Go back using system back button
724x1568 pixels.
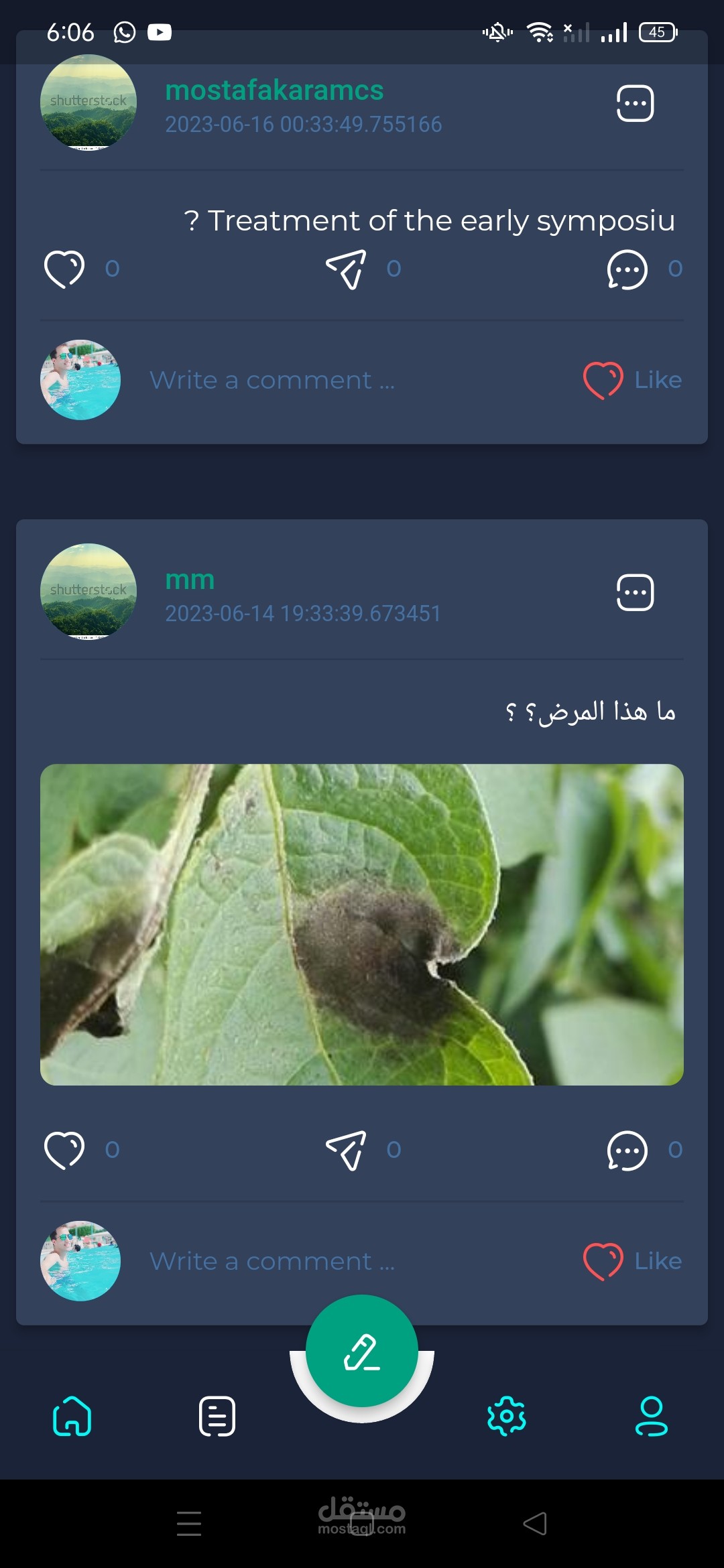click(x=535, y=1523)
